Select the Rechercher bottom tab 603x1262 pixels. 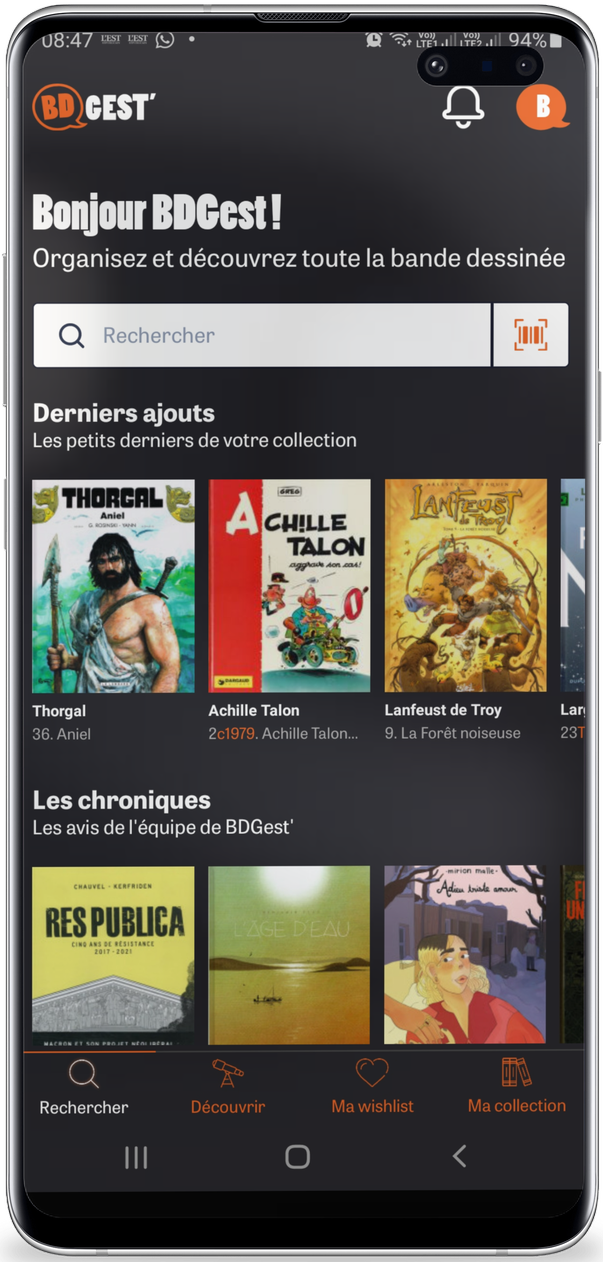point(84,1088)
